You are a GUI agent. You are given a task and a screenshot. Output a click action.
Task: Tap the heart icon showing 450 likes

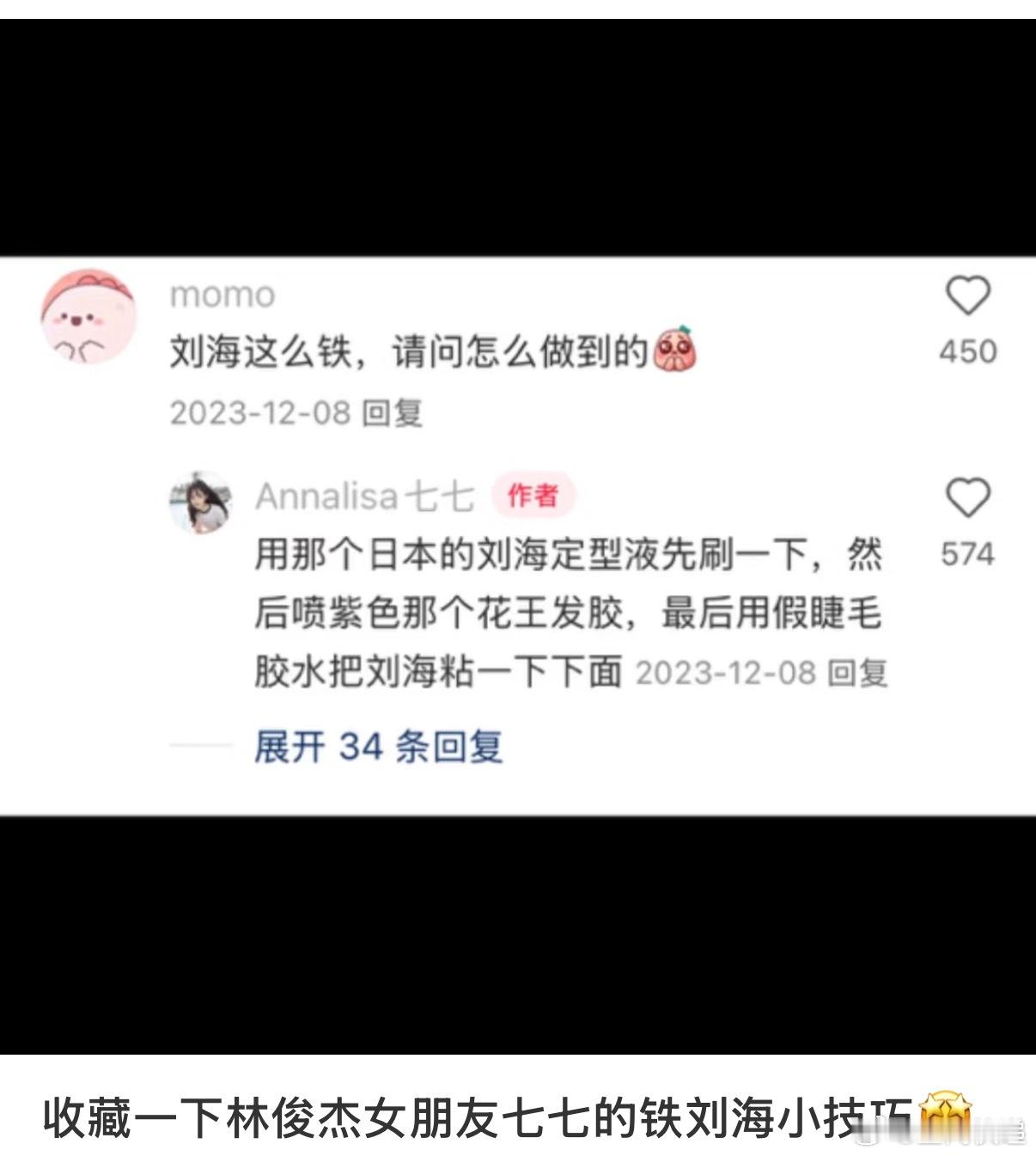click(x=970, y=296)
